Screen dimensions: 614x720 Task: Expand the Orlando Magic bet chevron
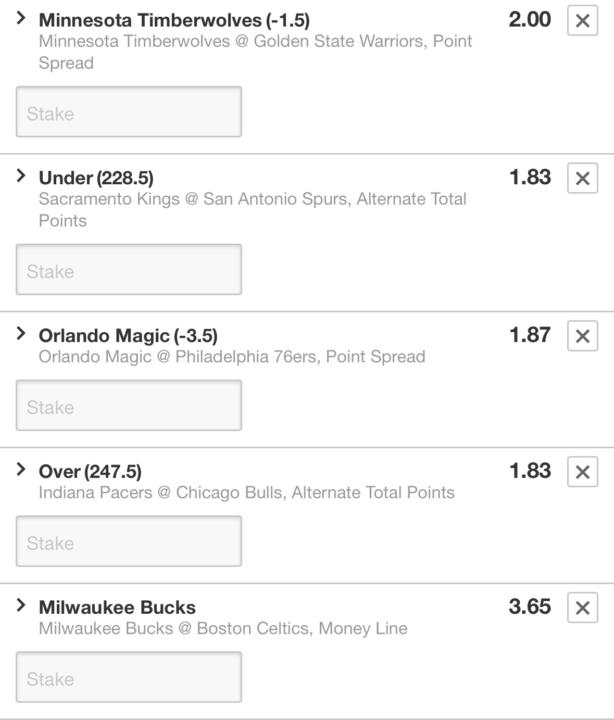pos(20,334)
